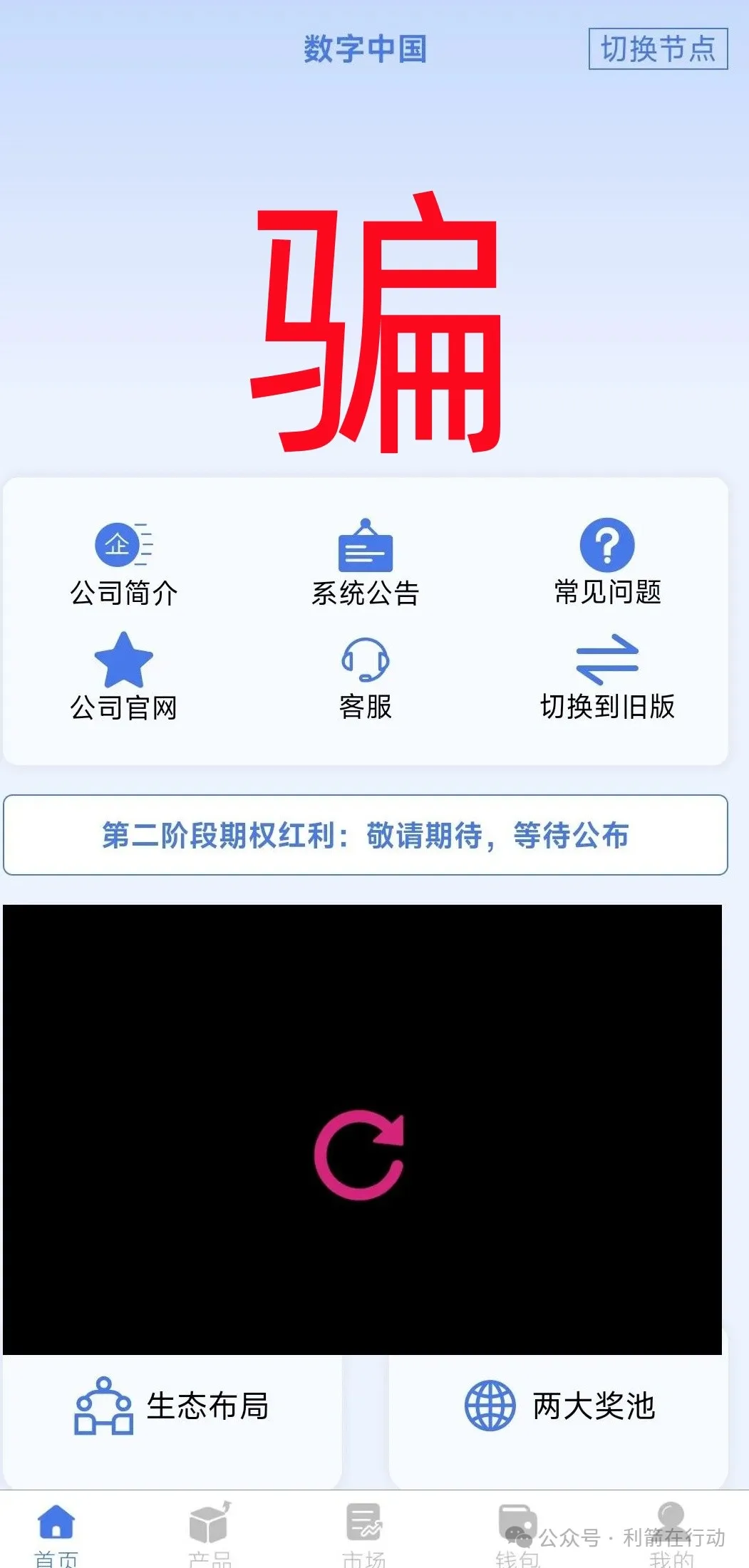Open the 两大奖池 card
749x1568 pixels.
[x=559, y=1407]
